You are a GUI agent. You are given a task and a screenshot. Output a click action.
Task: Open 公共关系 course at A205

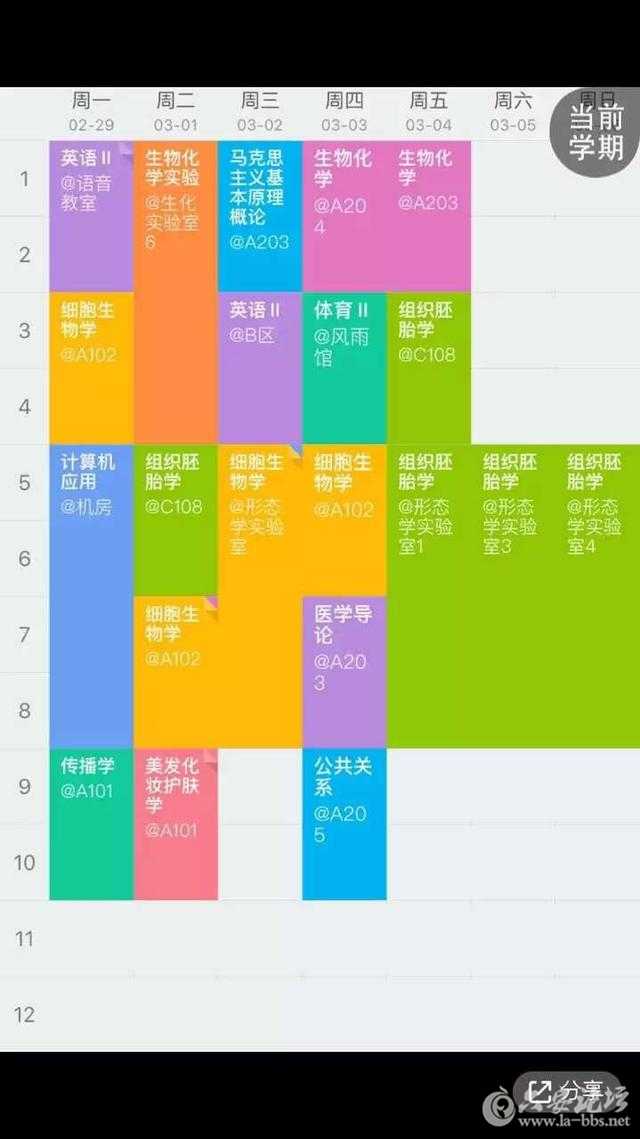click(x=344, y=823)
